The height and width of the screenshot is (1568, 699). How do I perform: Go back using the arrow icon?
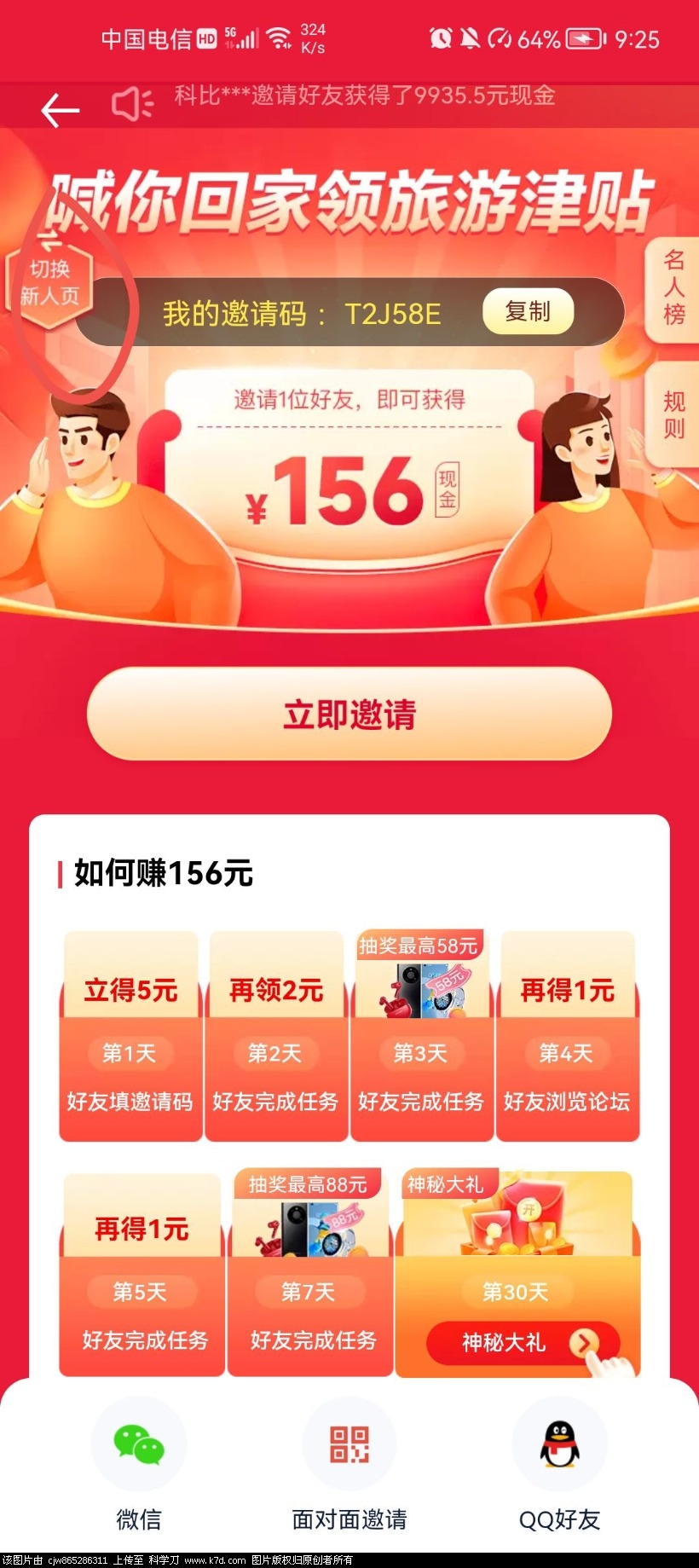coord(60,111)
